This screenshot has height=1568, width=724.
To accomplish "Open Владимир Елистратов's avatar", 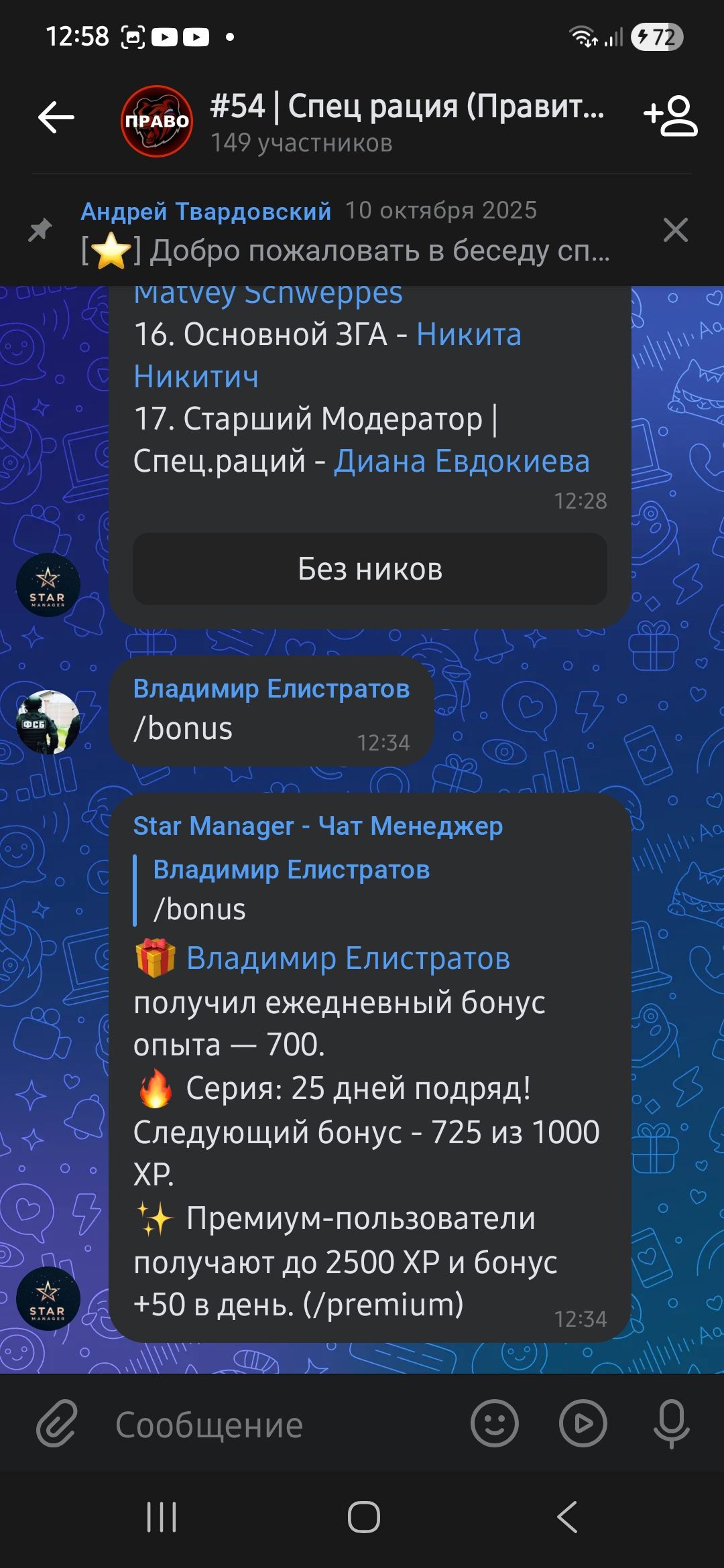I will tap(48, 722).
